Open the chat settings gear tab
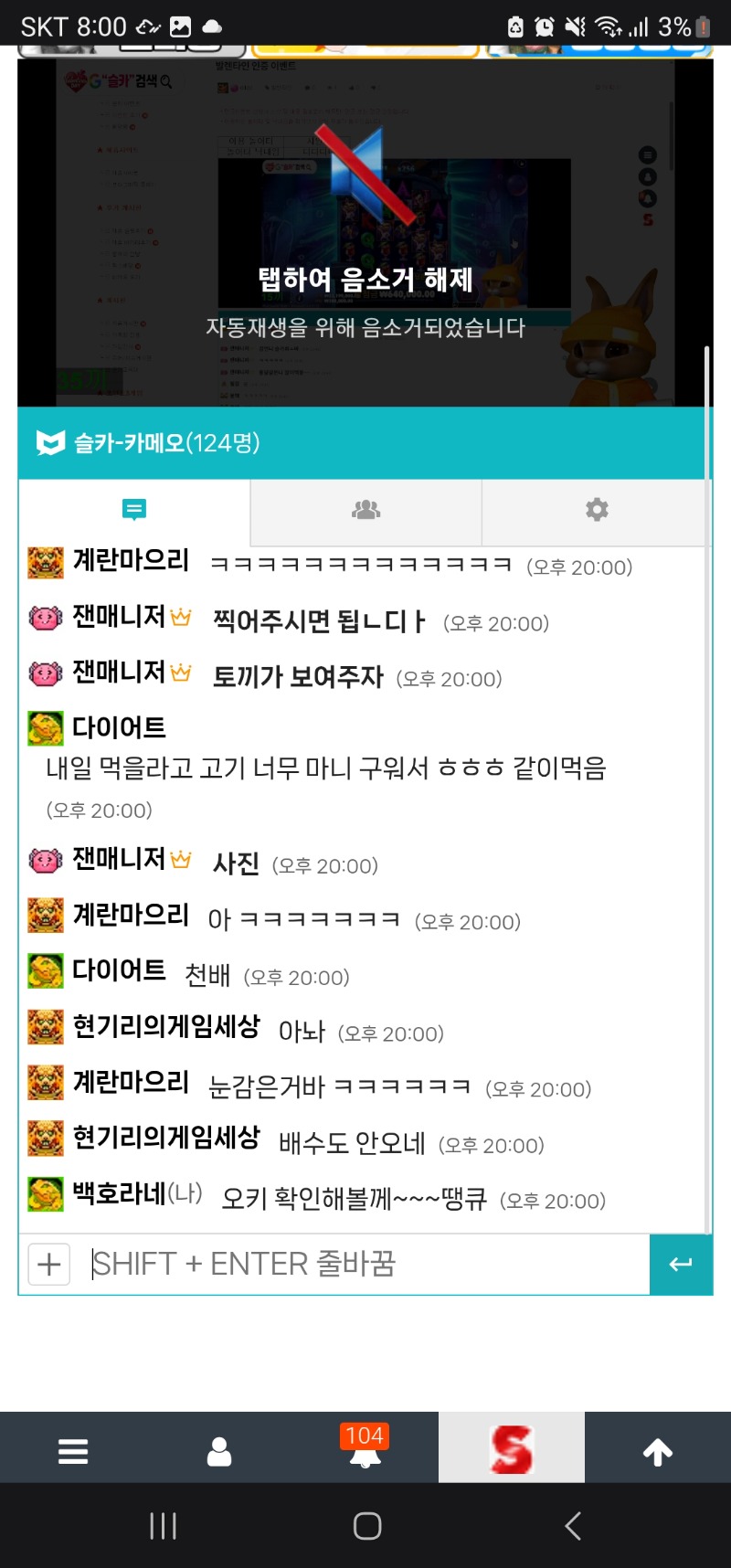731x1568 pixels. pyautogui.click(x=597, y=510)
